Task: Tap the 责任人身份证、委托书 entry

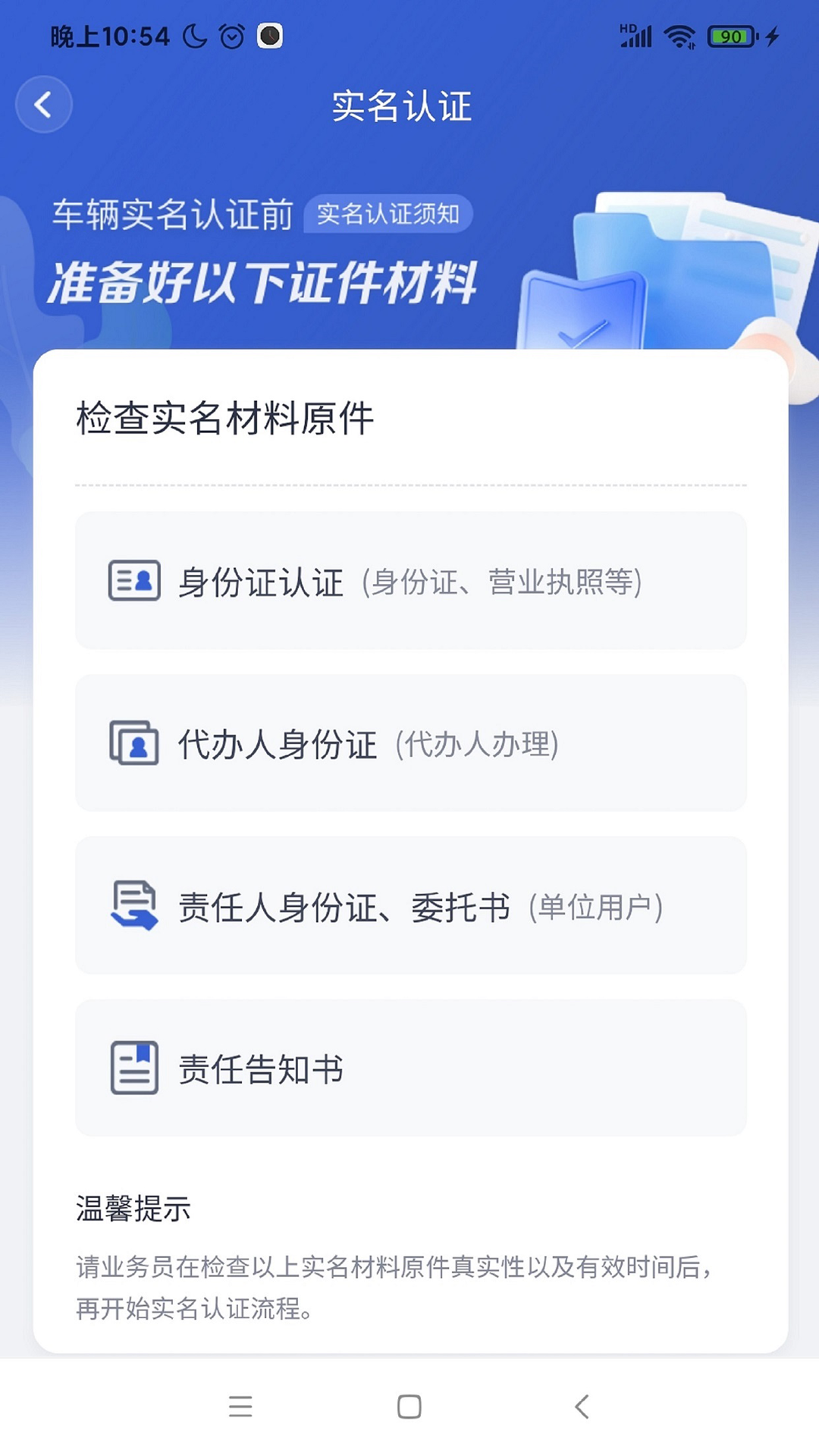Action: click(x=411, y=905)
